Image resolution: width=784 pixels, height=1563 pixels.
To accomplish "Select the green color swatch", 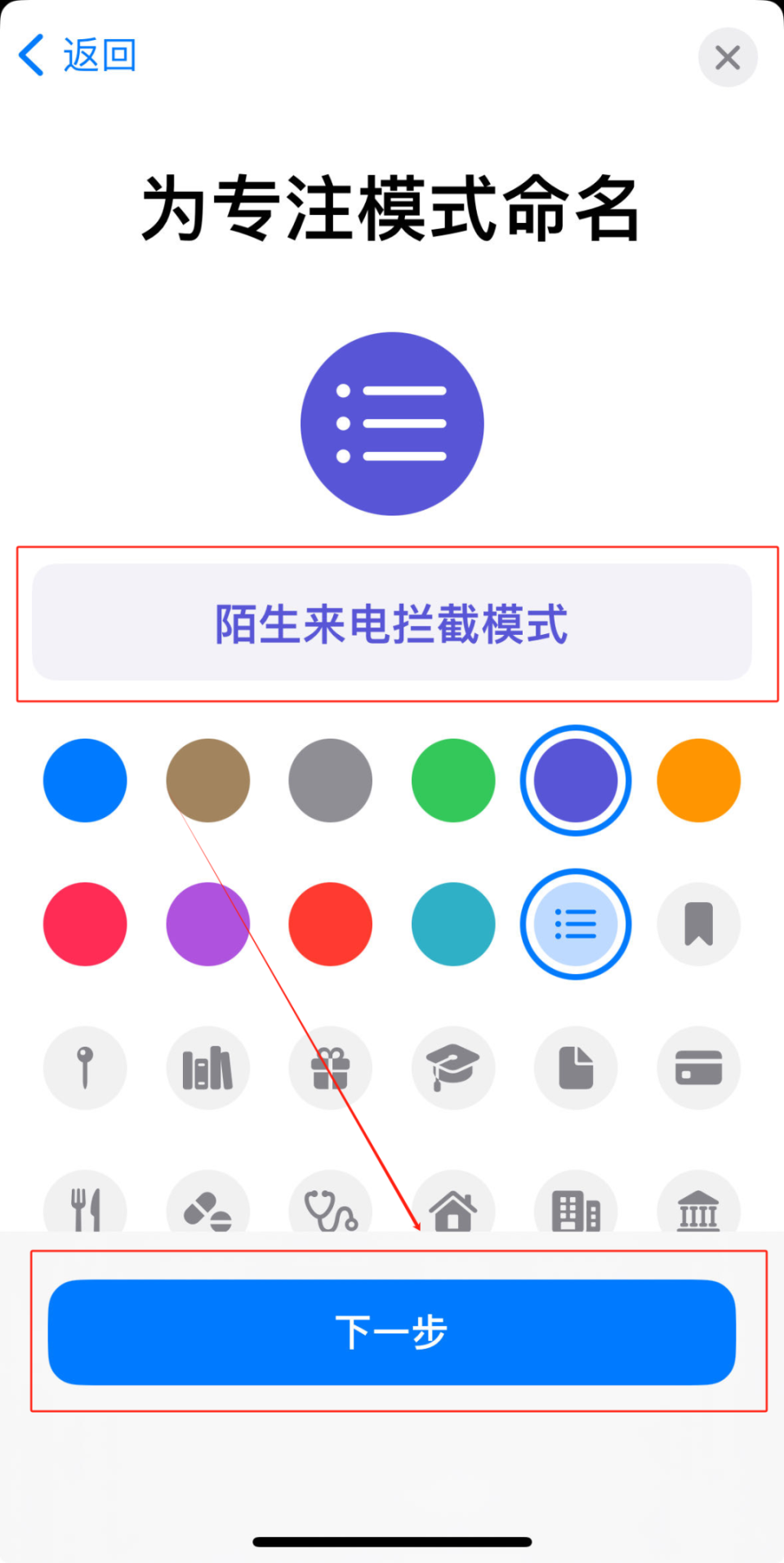I will pyautogui.click(x=453, y=780).
